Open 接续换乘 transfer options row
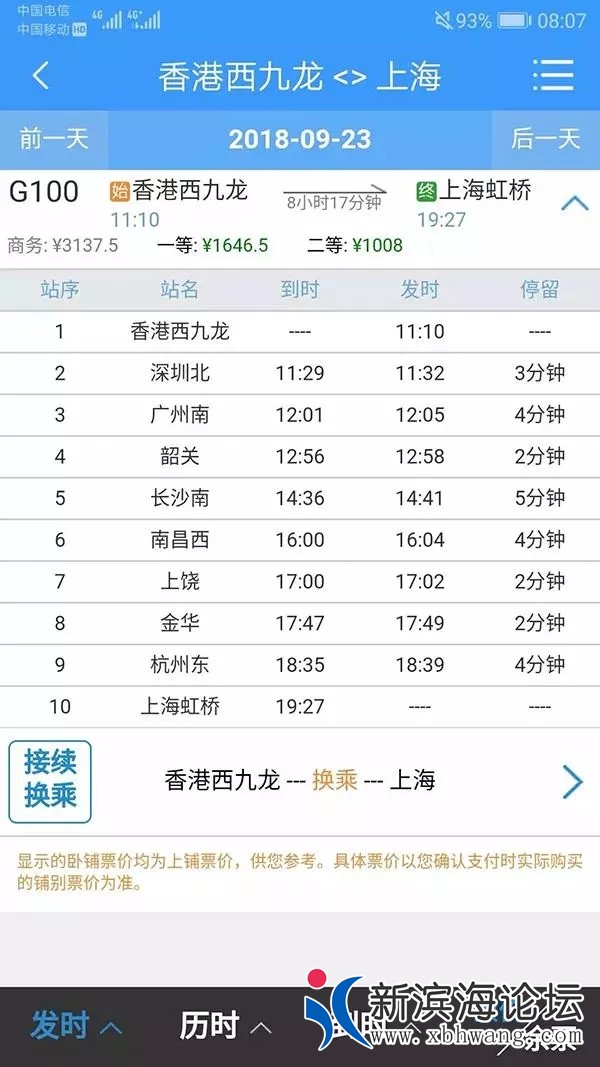The width and height of the screenshot is (600, 1067). 300,781
